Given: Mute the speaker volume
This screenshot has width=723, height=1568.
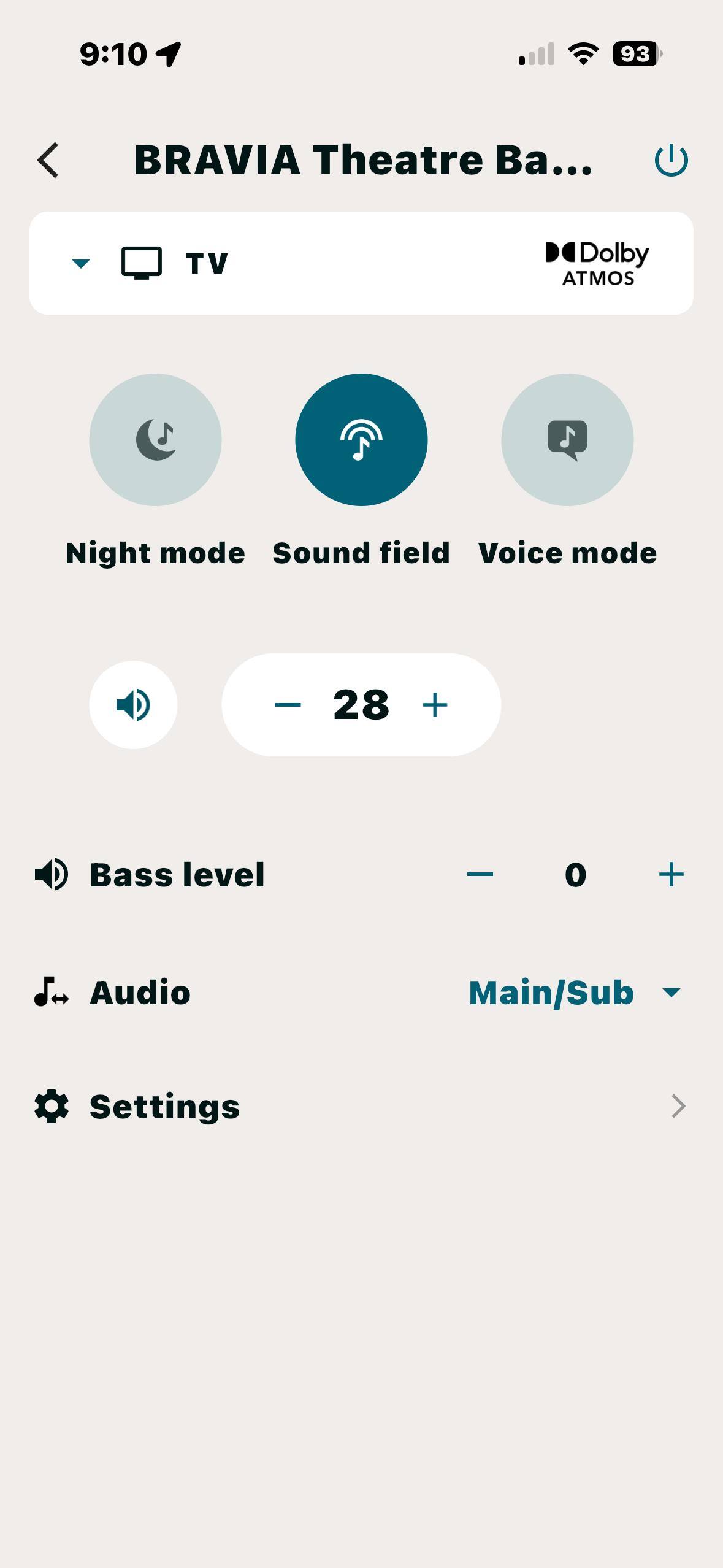Looking at the screenshot, I should point(133,705).
